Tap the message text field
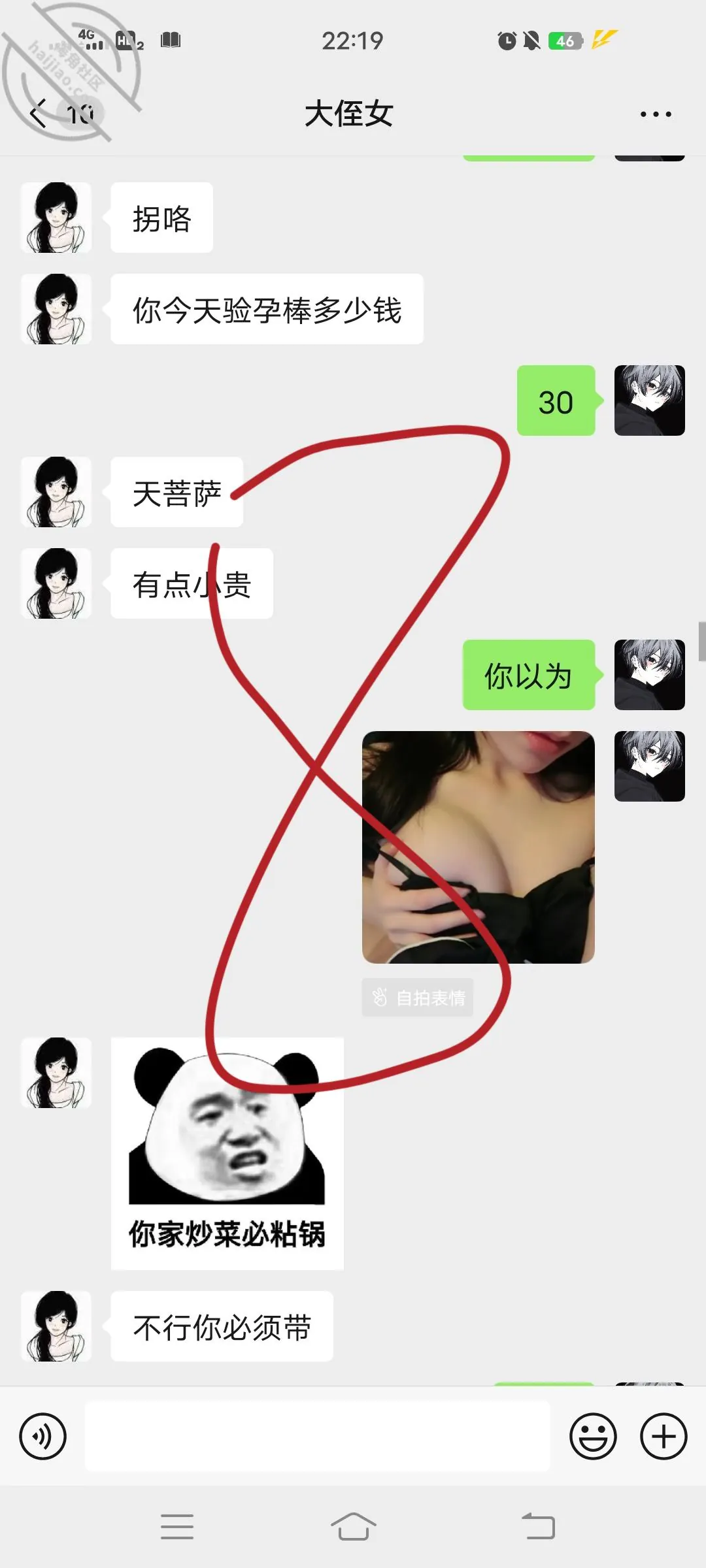The image size is (706, 1568). [x=317, y=1436]
